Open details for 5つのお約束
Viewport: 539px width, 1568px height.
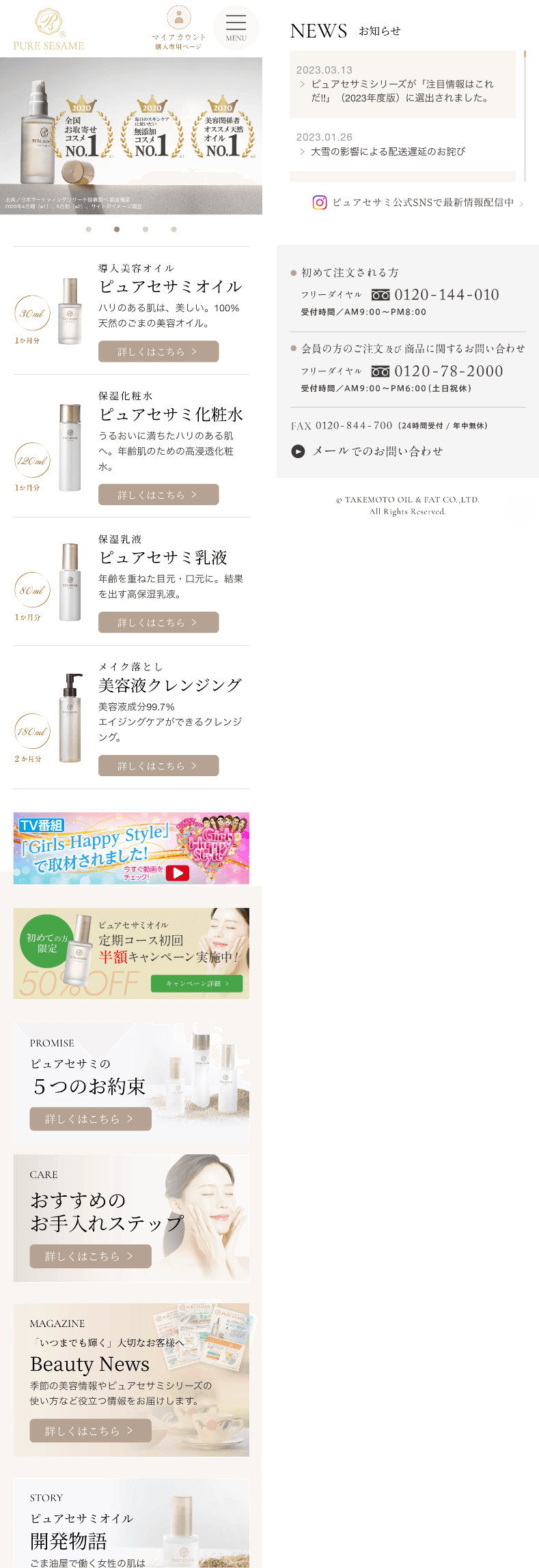90,1119
